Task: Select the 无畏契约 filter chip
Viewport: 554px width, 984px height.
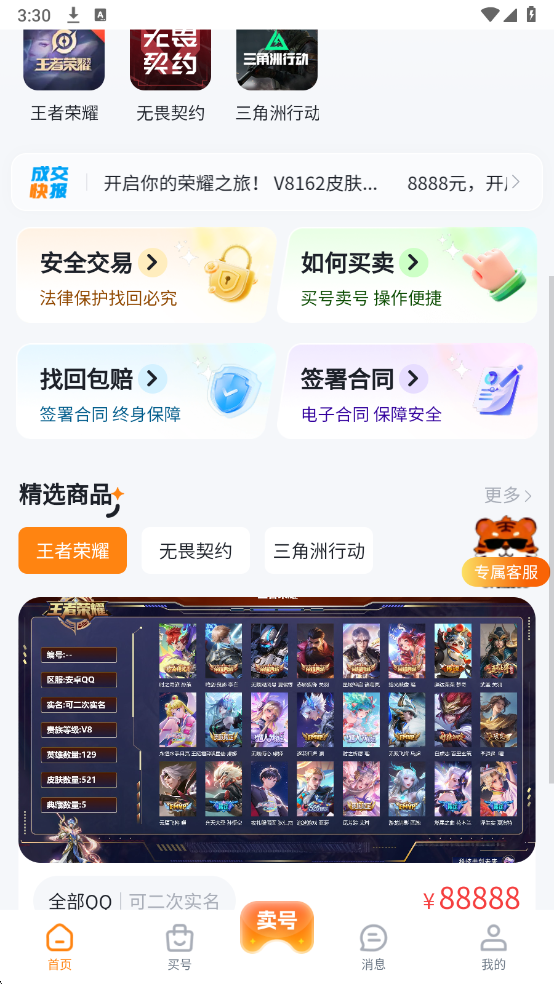Action: (x=196, y=550)
